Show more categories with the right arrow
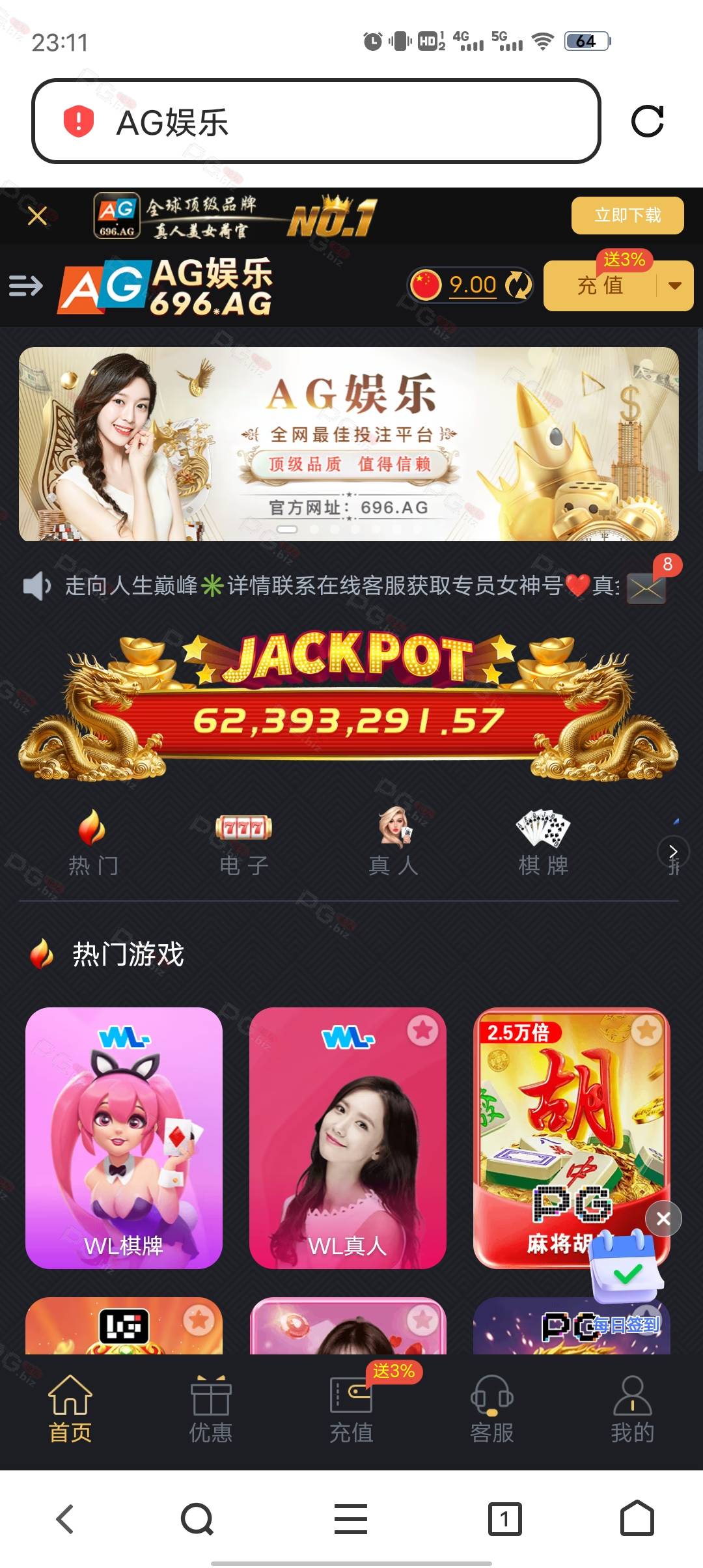This screenshot has height=1568, width=703. tap(673, 851)
